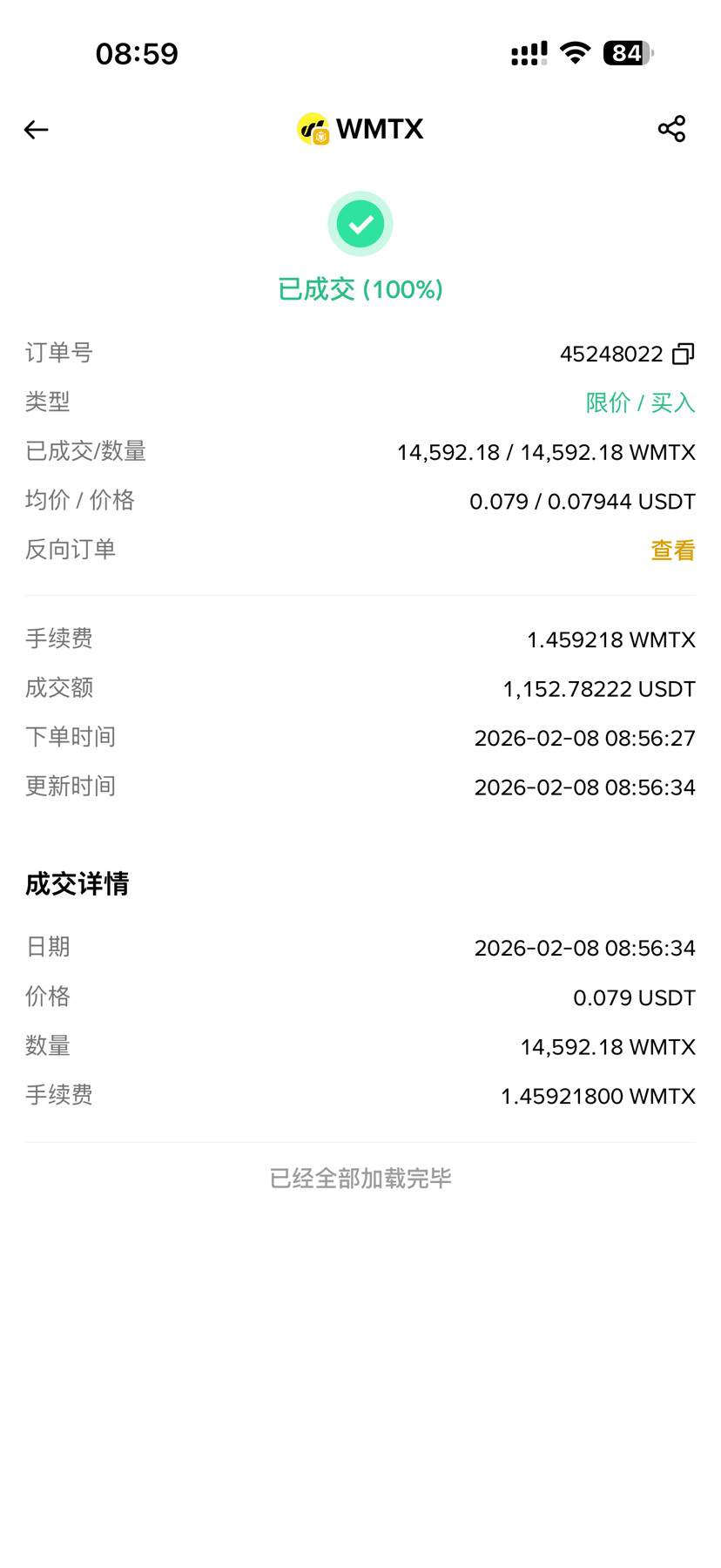
Task: Copy order number 45248022
Action: point(684,354)
